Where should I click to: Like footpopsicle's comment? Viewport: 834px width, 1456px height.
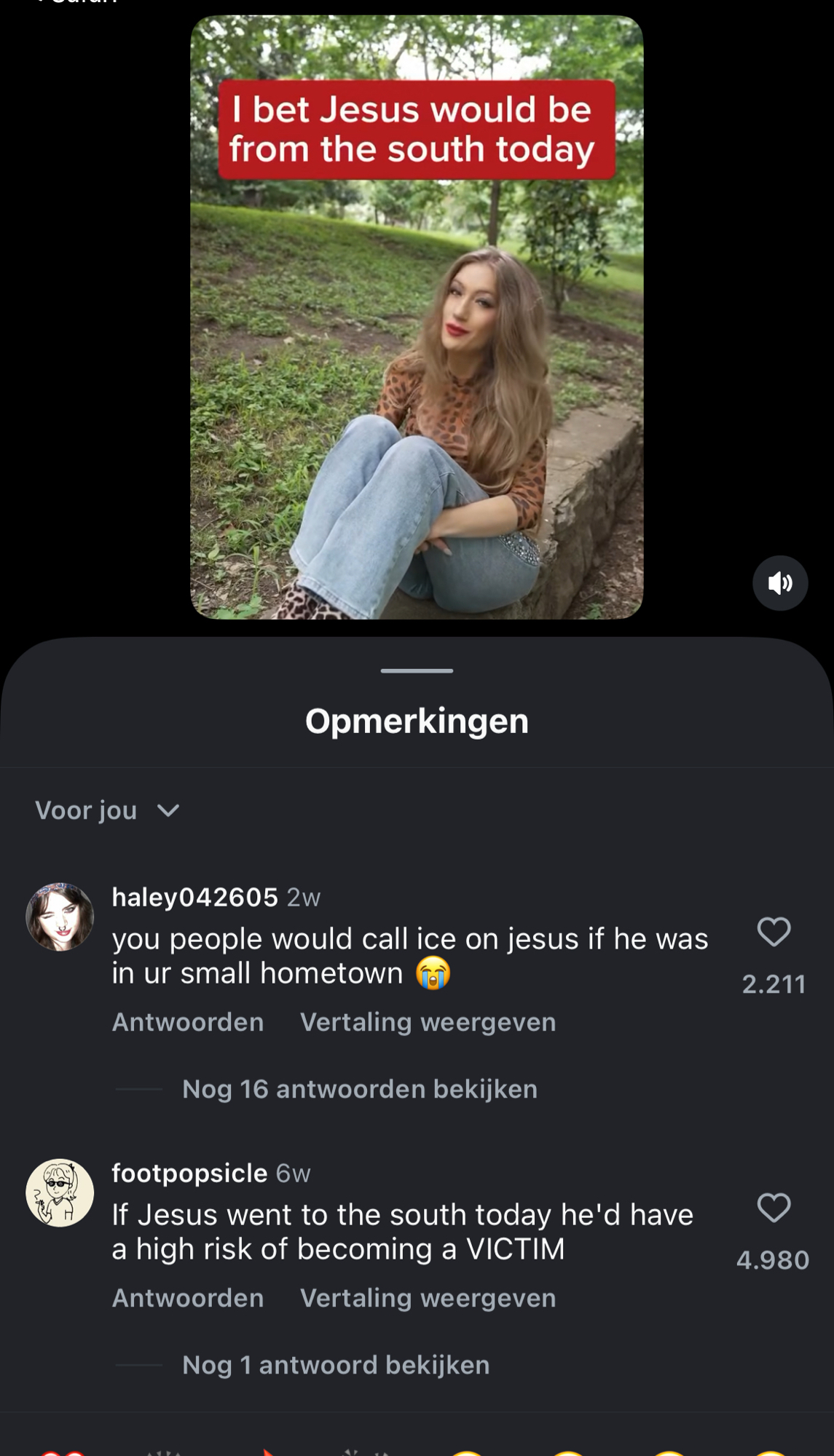click(774, 1208)
